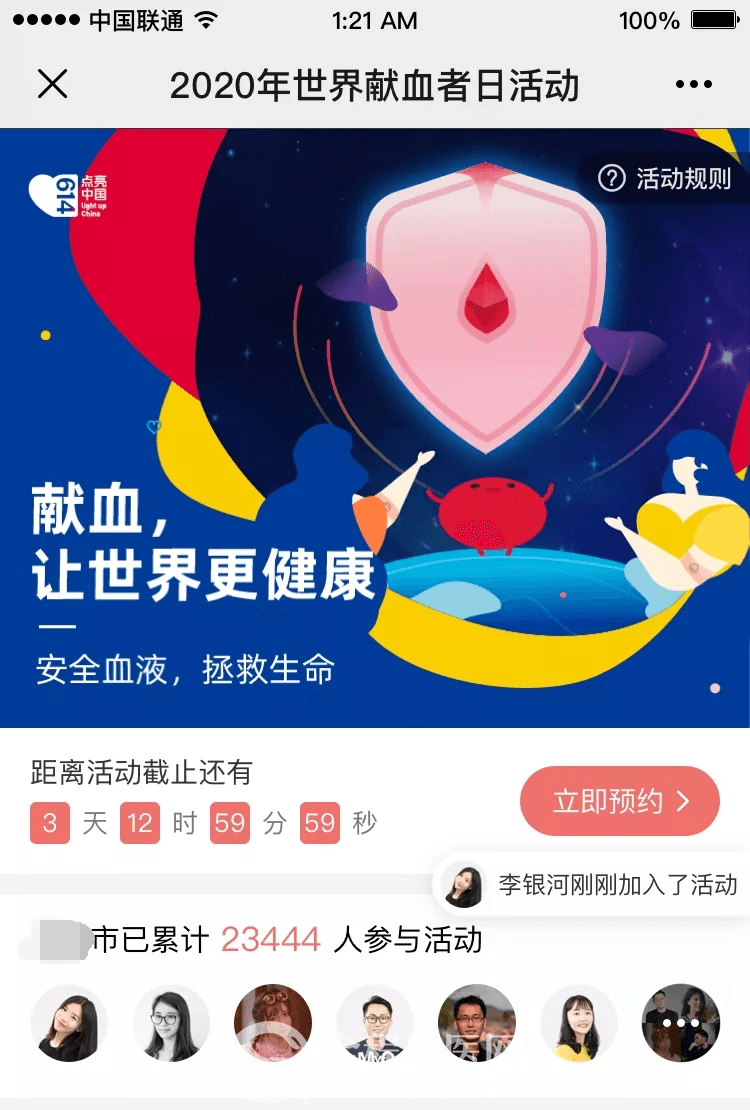Open 活动规则 activity rules
The width and height of the screenshot is (750, 1110).
pos(665,179)
